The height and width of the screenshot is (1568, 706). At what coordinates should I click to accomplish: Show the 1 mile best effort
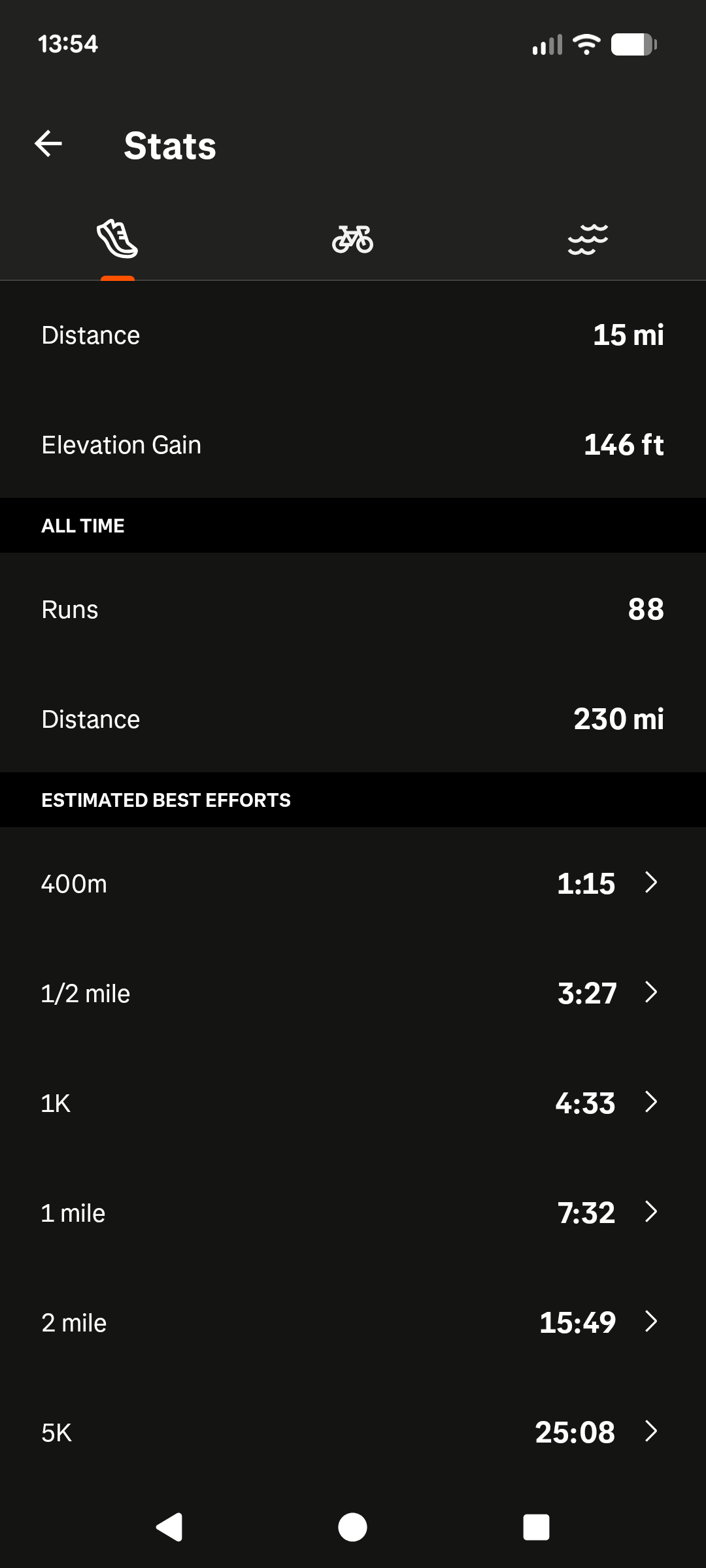(x=353, y=1213)
